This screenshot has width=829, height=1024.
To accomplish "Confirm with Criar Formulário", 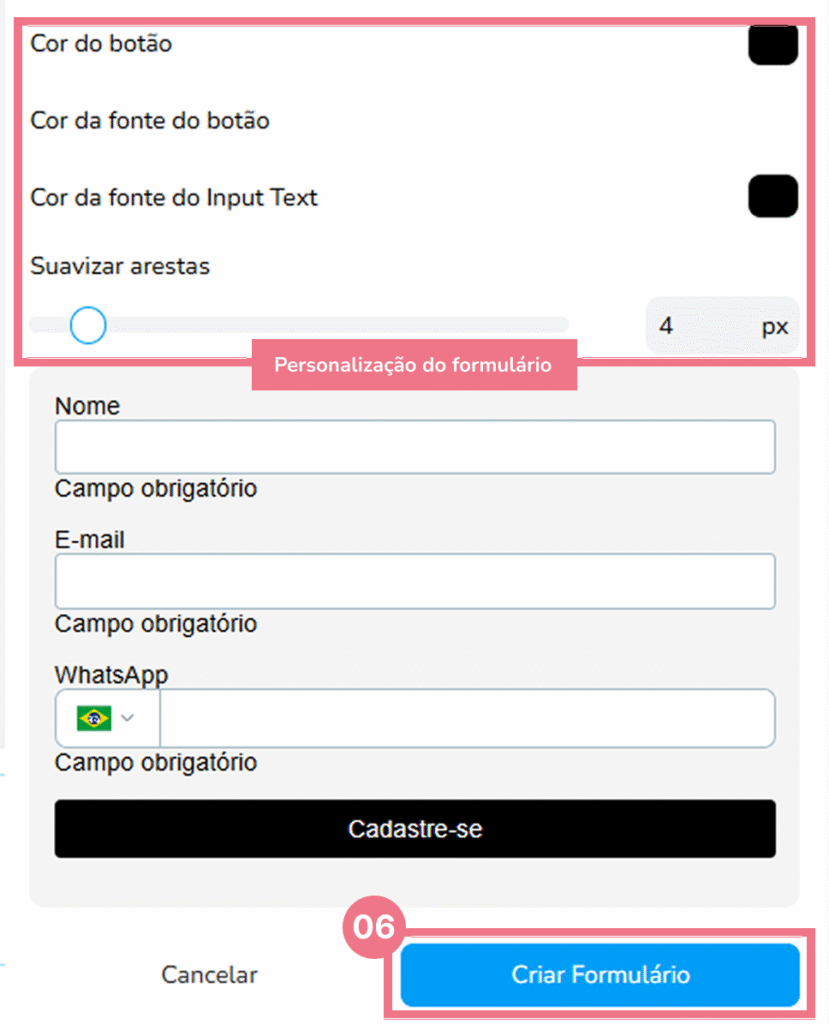I will [600, 975].
